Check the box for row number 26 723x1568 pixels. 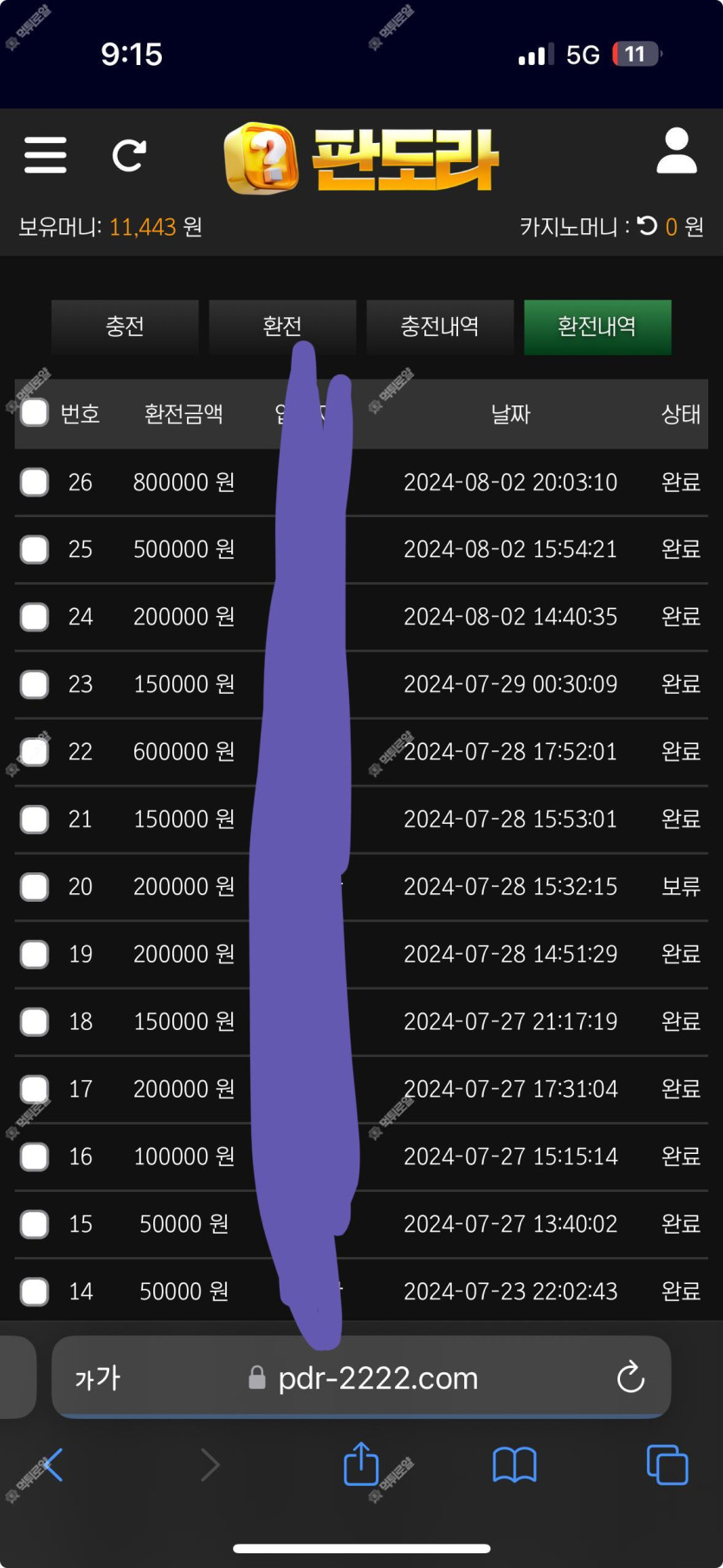(x=35, y=482)
